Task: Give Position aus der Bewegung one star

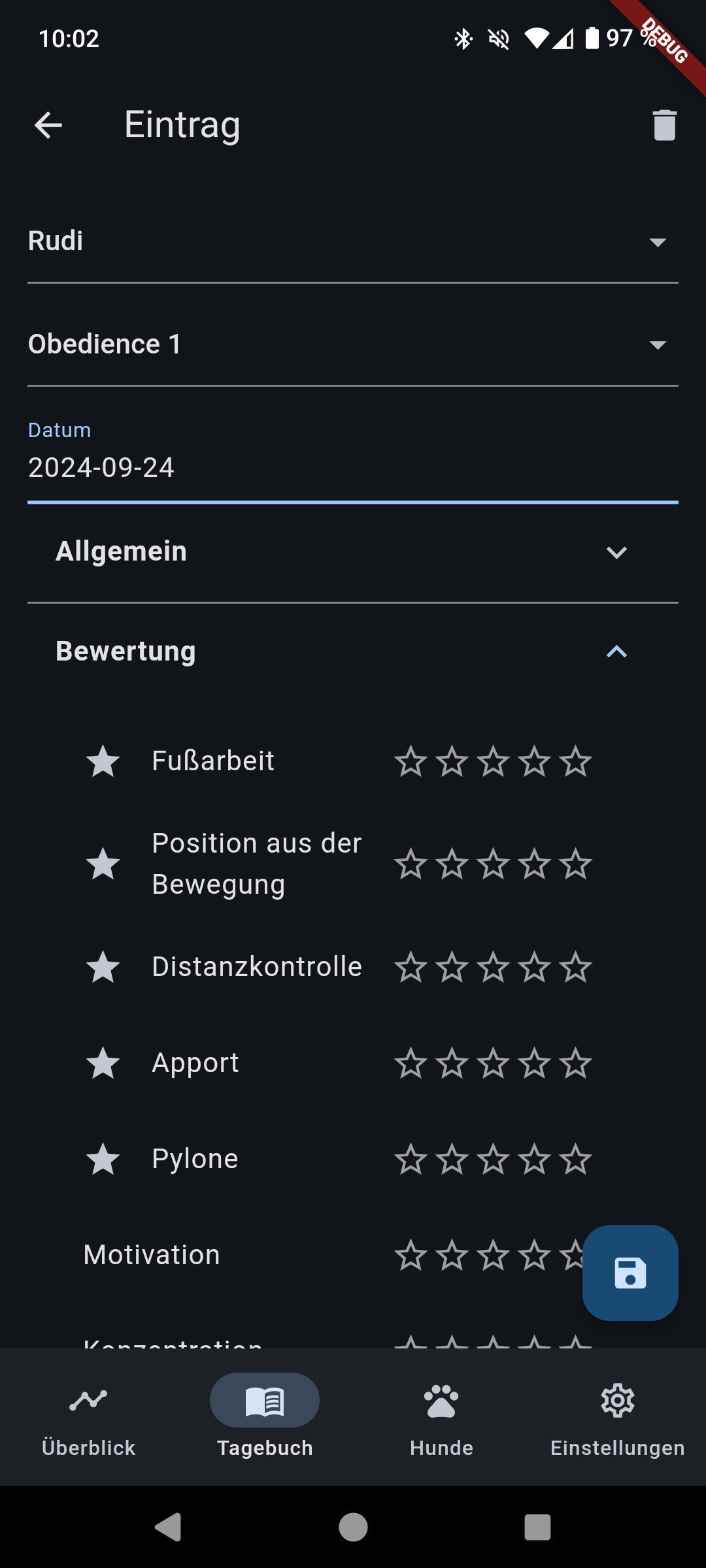Action: tap(411, 864)
